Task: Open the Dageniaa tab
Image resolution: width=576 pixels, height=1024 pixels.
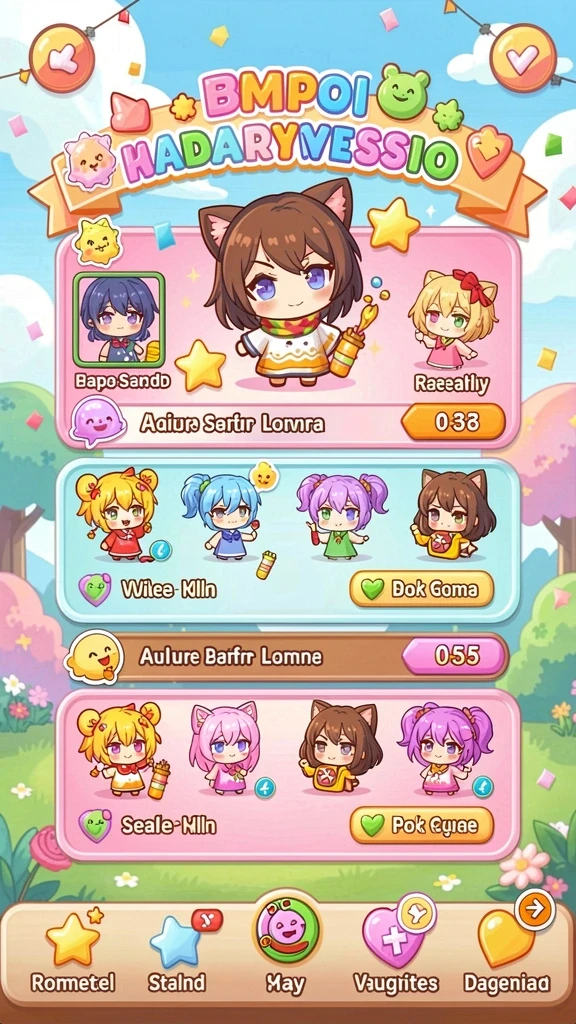Action: (507, 950)
